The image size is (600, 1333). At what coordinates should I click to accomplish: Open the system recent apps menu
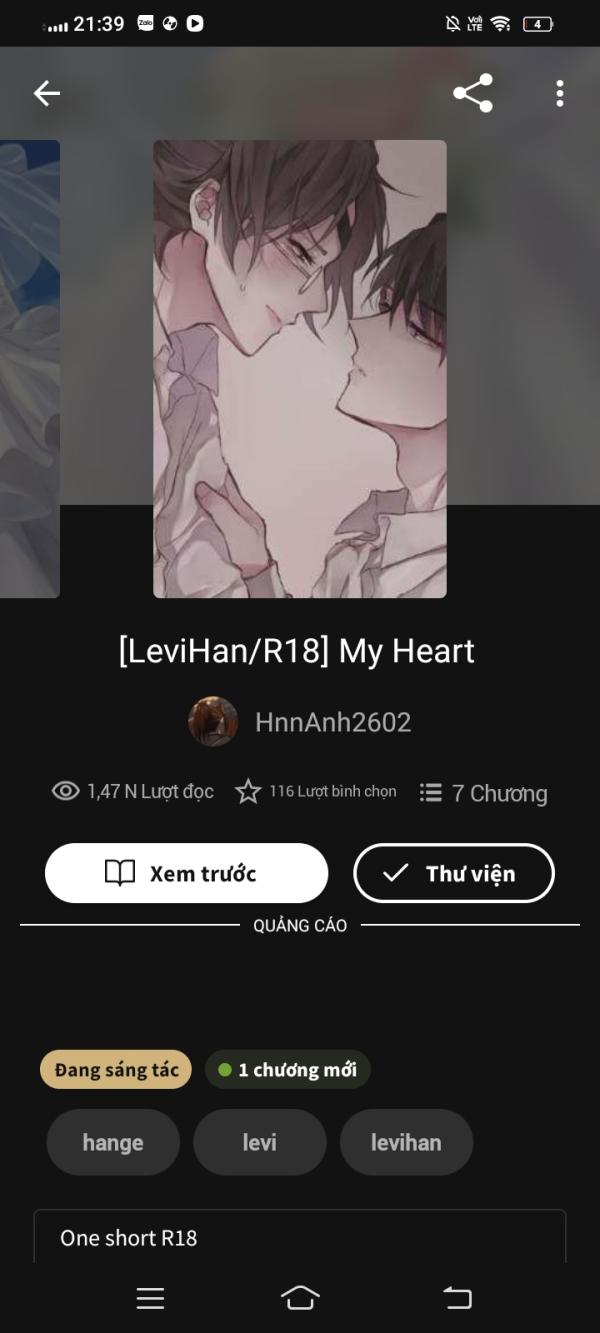click(150, 1298)
